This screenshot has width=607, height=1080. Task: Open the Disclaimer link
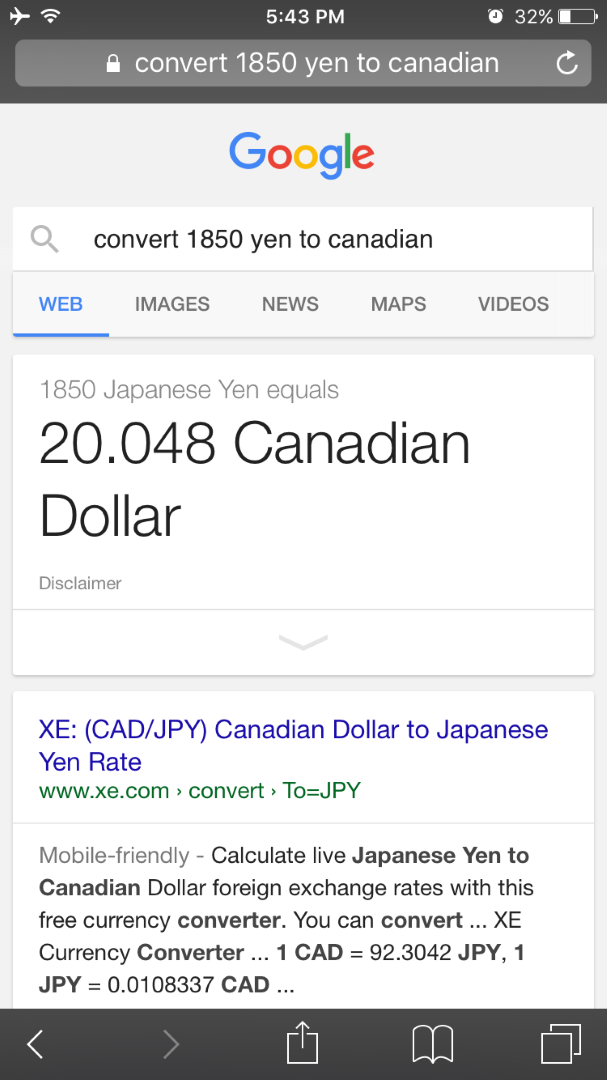pyautogui.click(x=80, y=583)
